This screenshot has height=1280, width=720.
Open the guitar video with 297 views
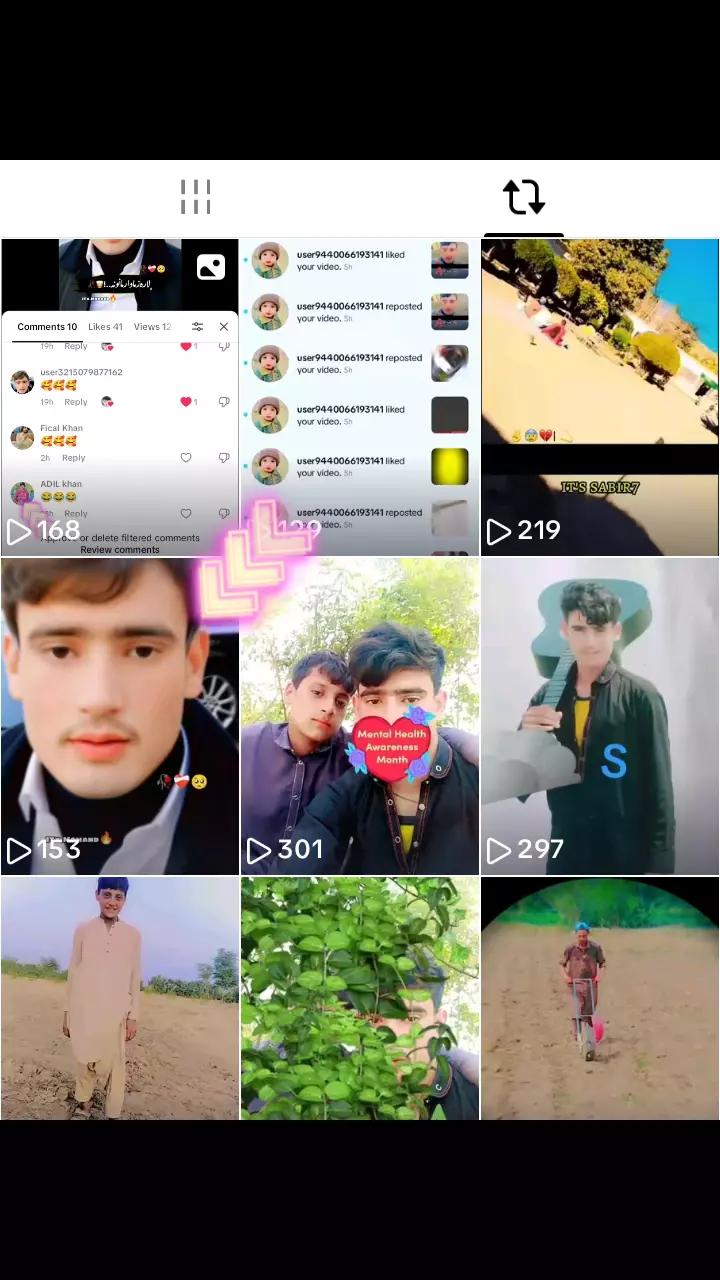(x=599, y=716)
